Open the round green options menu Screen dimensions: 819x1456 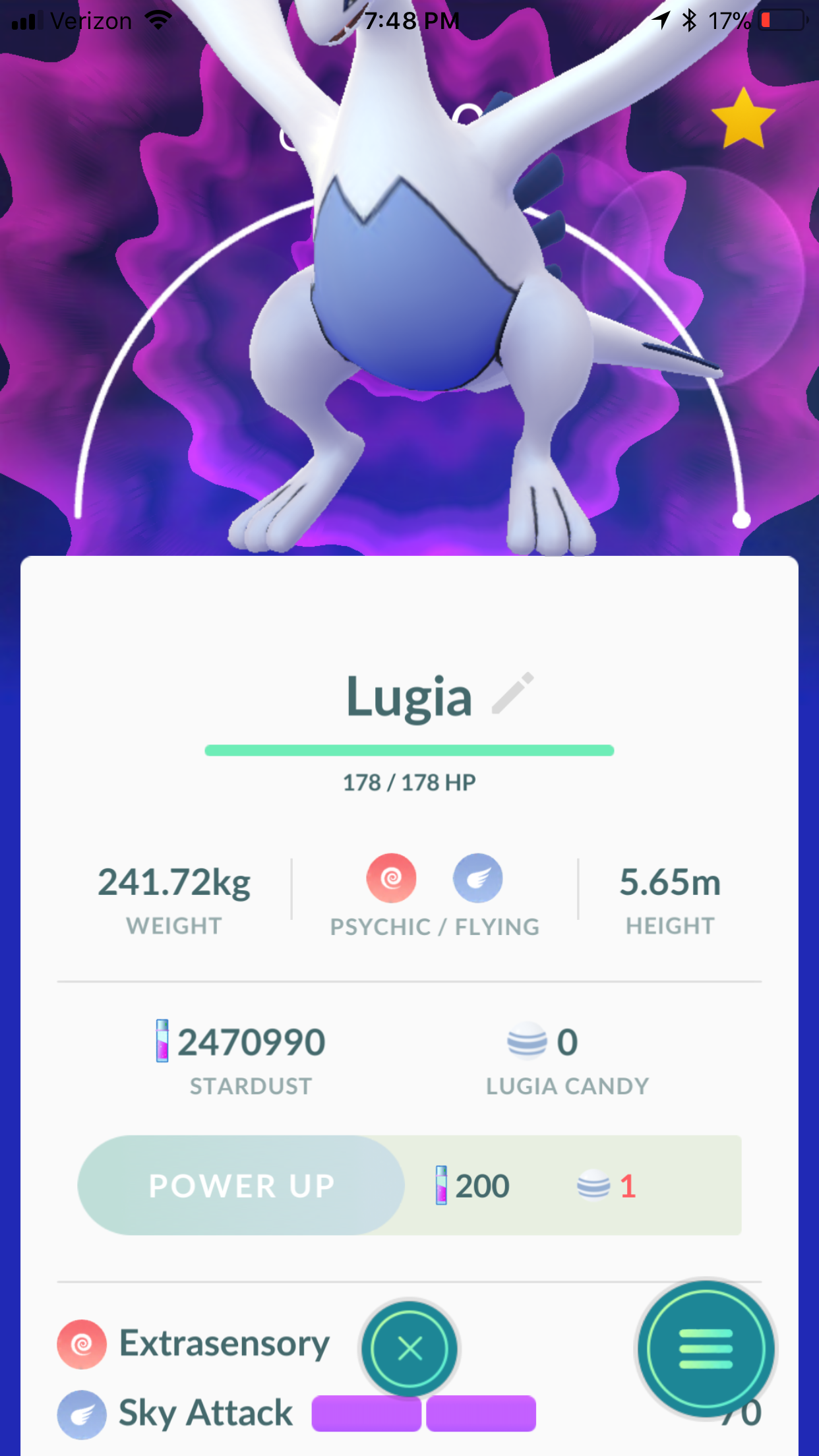[706, 1349]
